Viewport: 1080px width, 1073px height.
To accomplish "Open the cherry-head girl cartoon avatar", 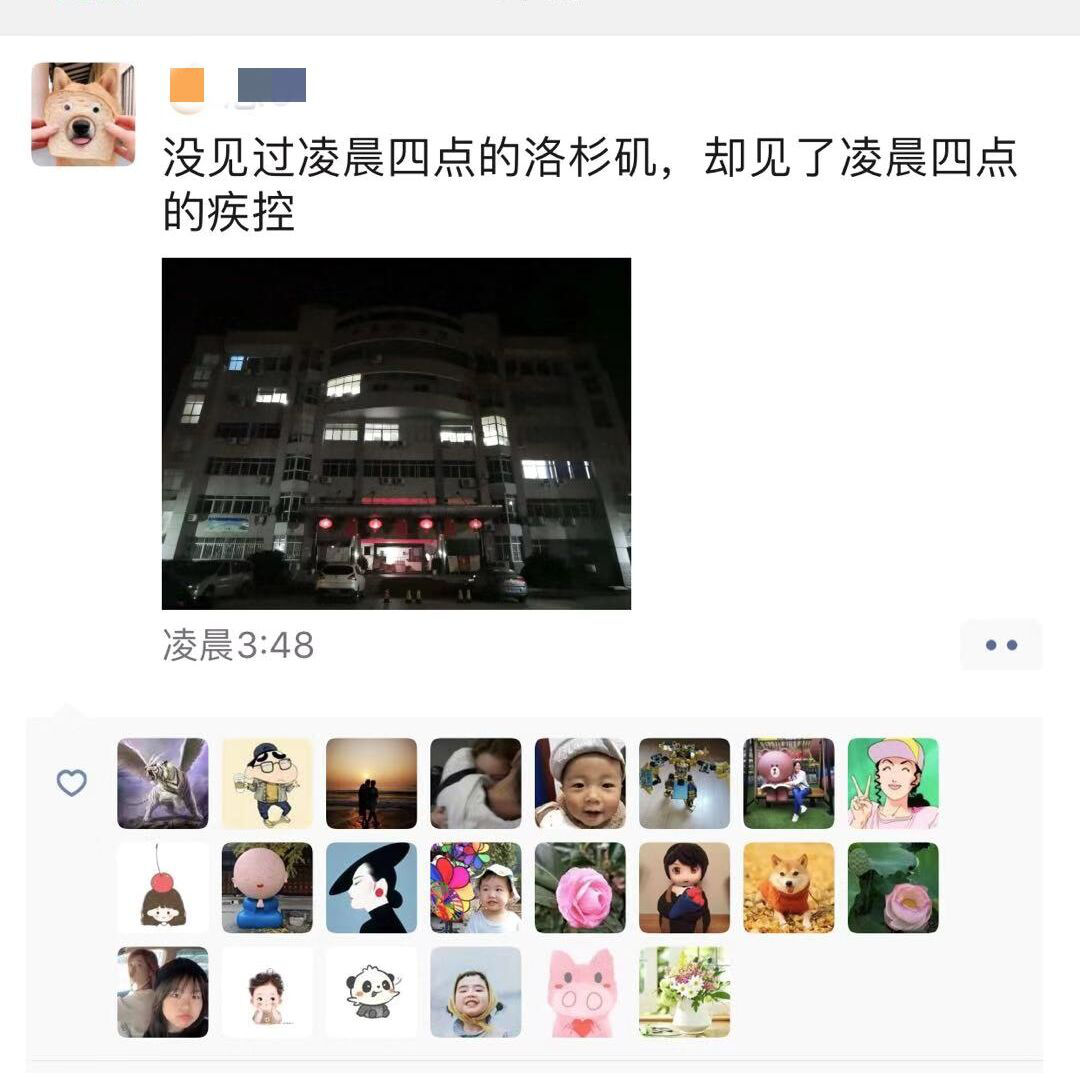I will [163, 887].
